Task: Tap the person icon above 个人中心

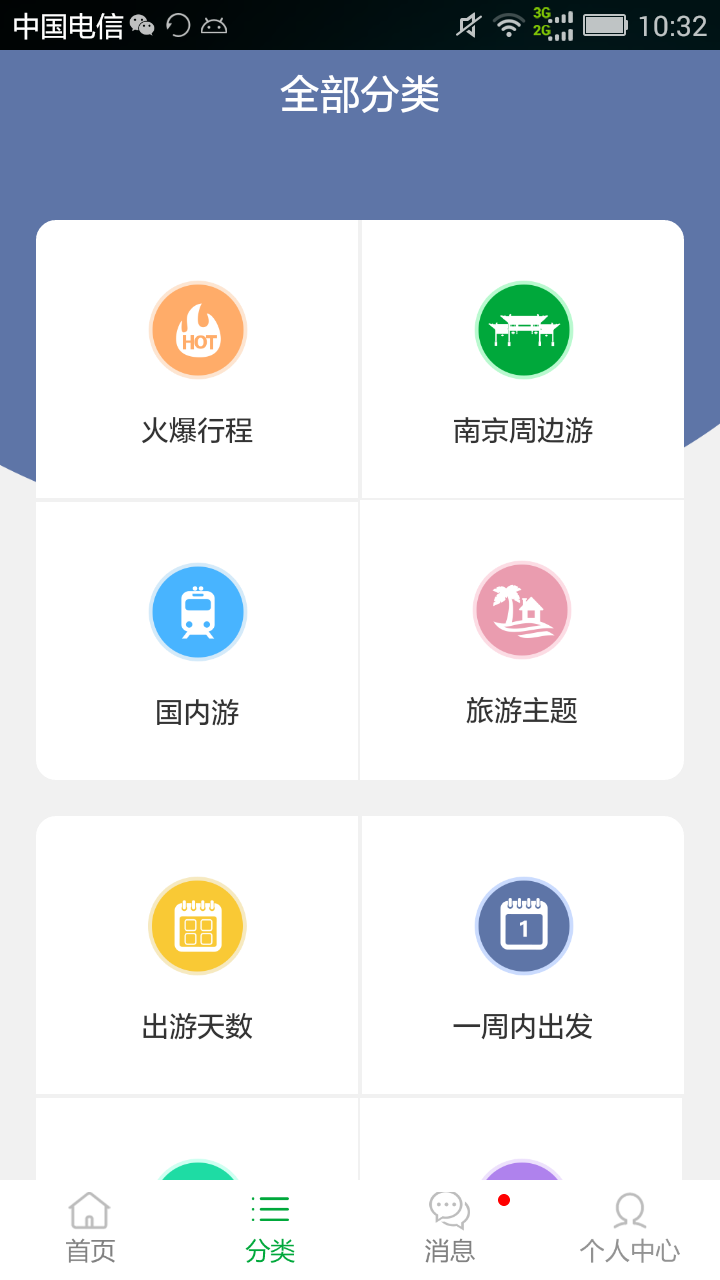Action: pyautogui.click(x=629, y=1209)
